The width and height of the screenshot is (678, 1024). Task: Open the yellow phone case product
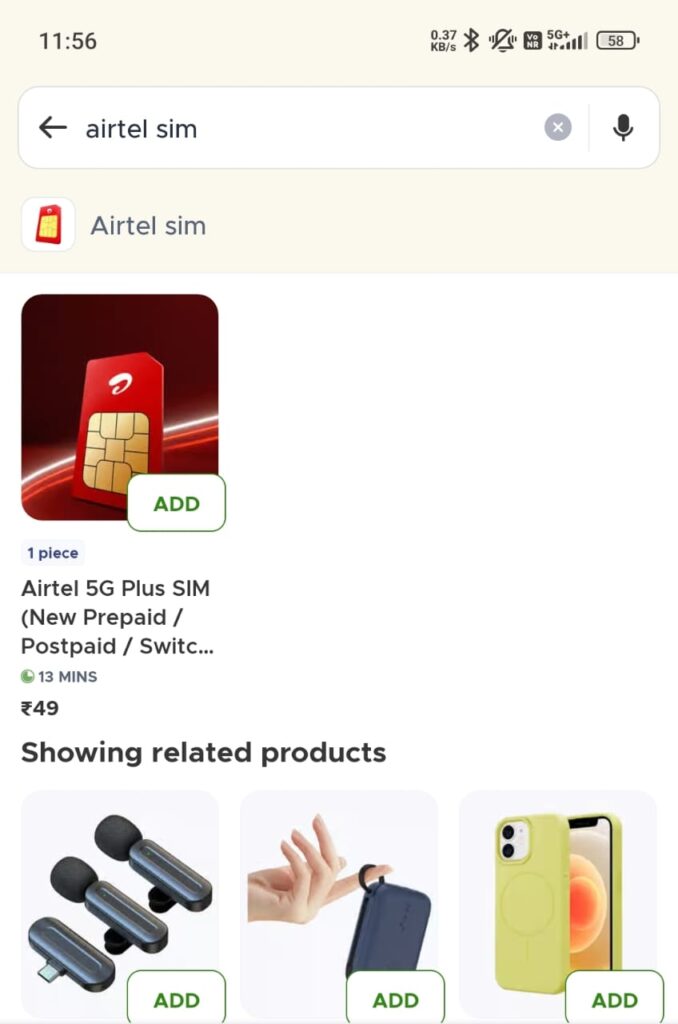pyautogui.click(x=550, y=880)
